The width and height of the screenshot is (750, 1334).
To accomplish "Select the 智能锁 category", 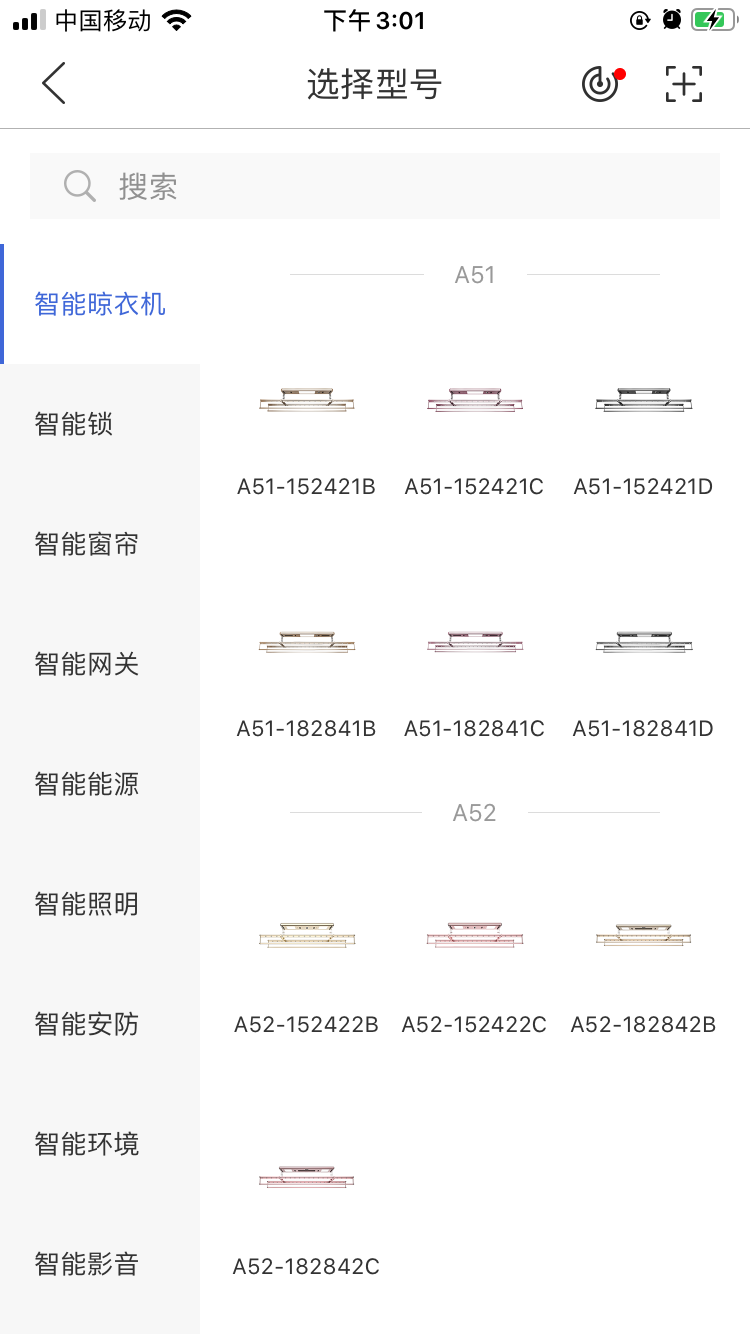I will coord(100,424).
